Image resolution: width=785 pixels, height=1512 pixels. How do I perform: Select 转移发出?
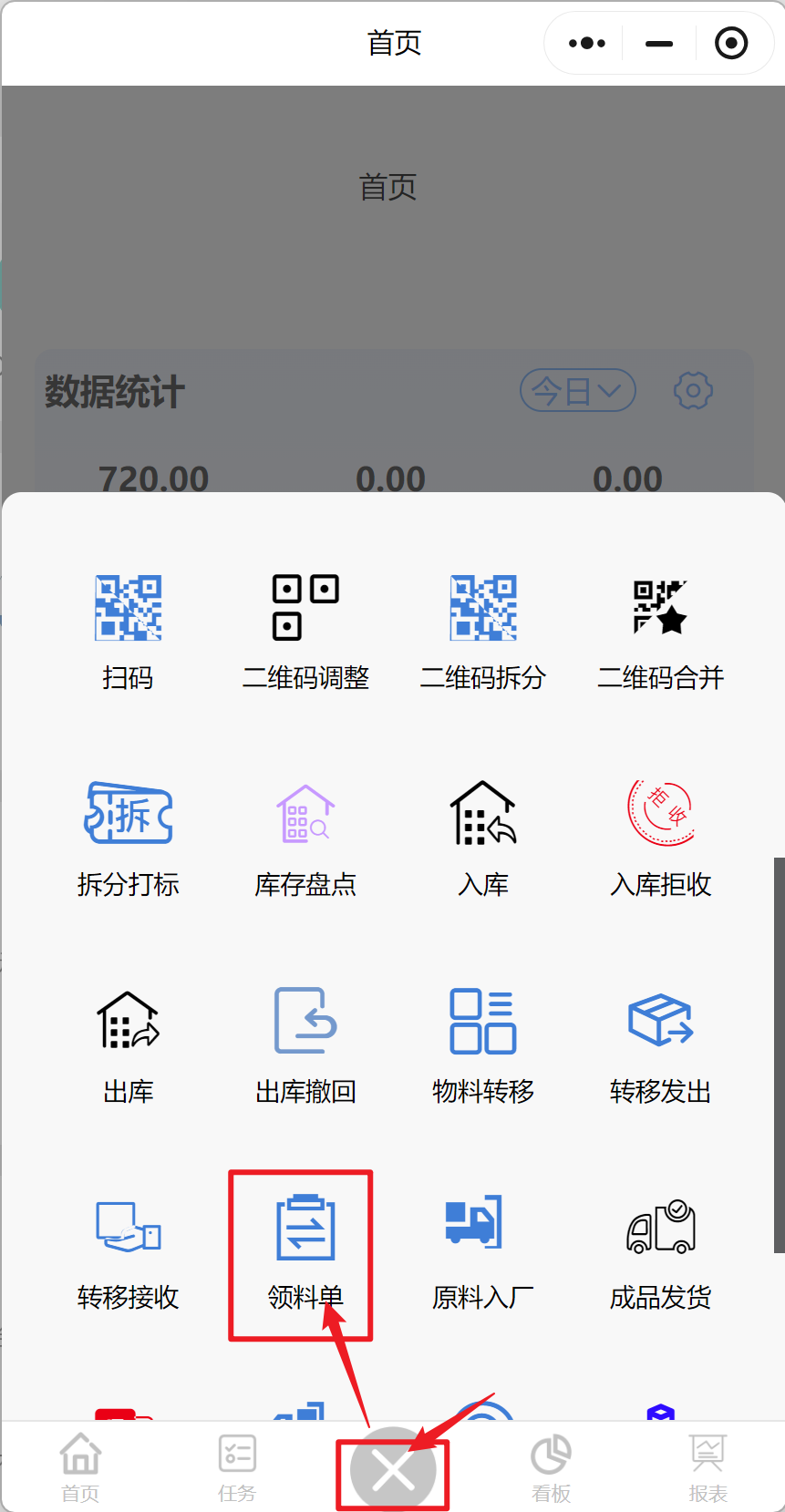[x=661, y=1045]
